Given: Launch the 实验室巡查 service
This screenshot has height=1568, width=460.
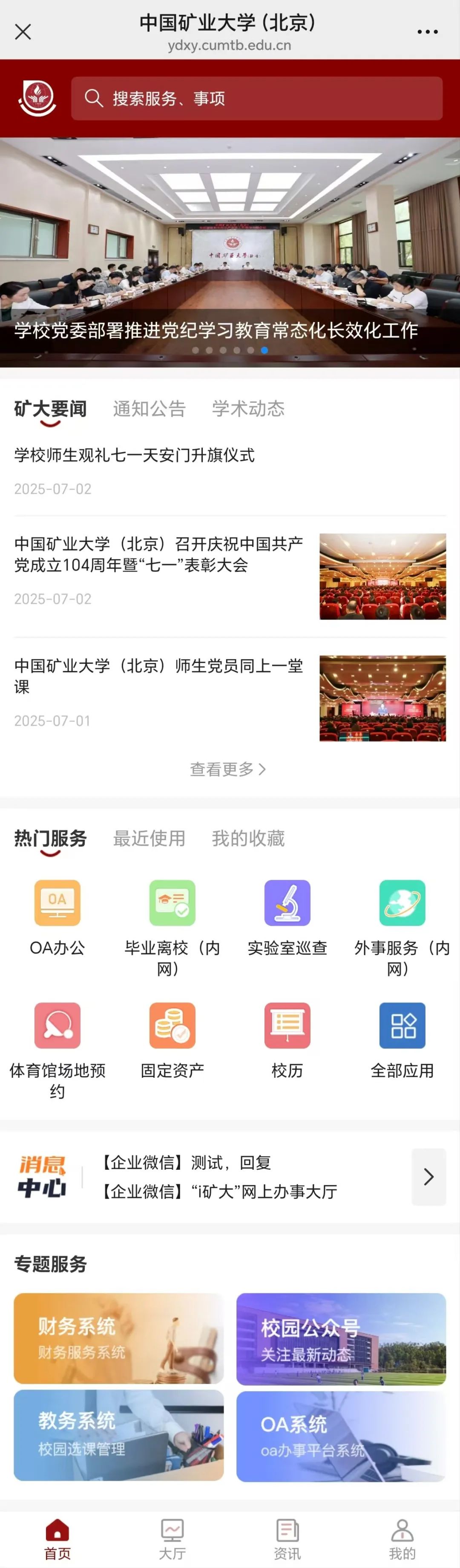Looking at the screenshot, I should (x=287, y=916).
